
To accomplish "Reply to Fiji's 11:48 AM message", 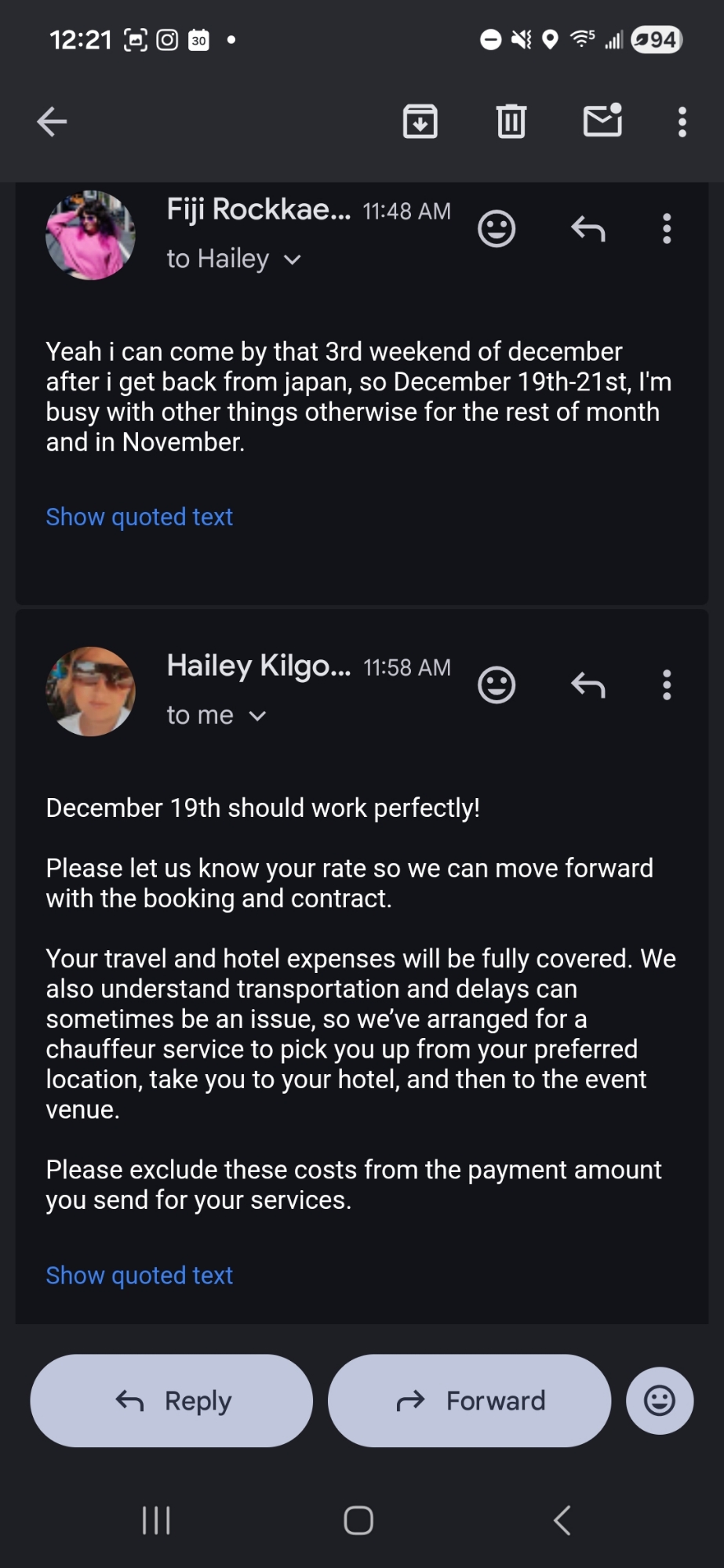I will tap(588, 229).
